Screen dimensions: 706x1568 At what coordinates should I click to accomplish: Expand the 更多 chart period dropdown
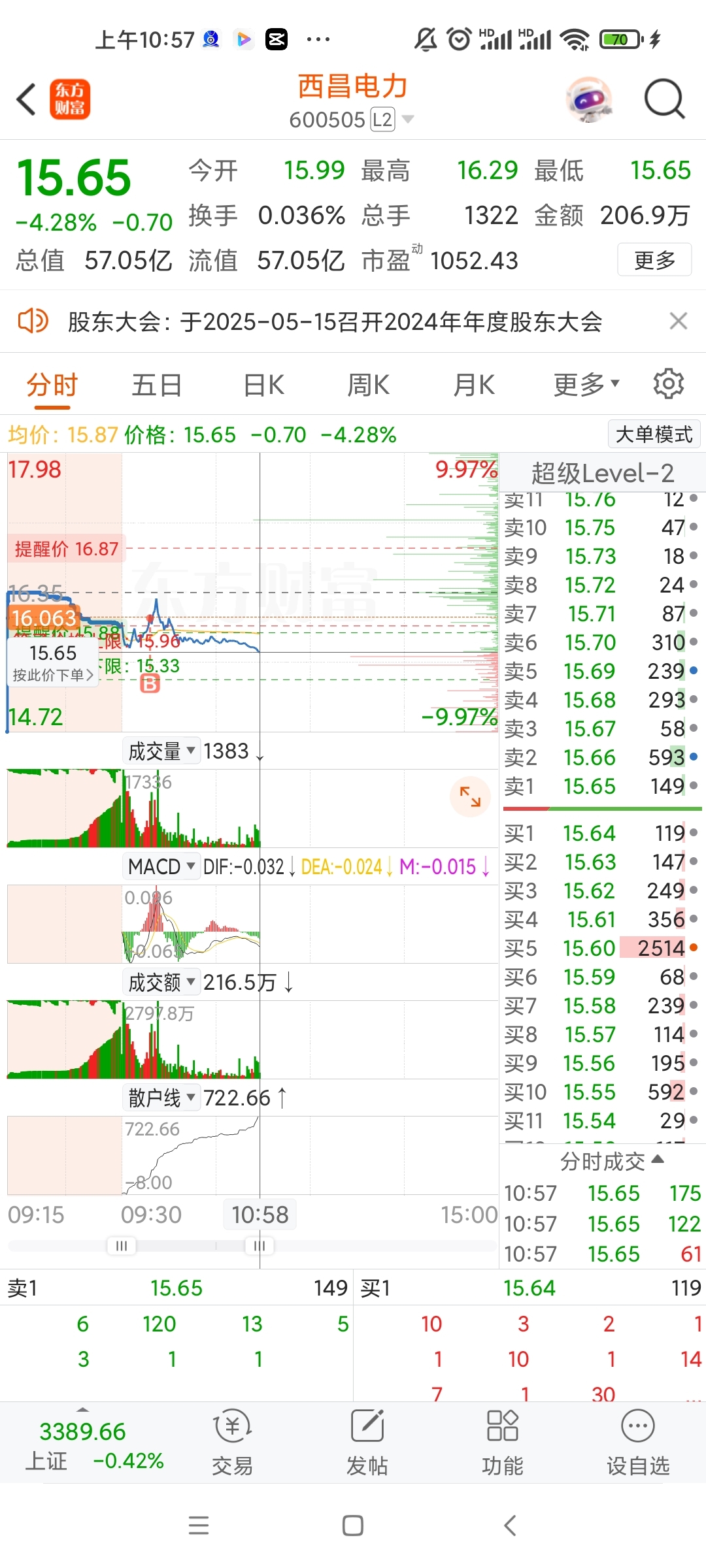click(586, 385)
